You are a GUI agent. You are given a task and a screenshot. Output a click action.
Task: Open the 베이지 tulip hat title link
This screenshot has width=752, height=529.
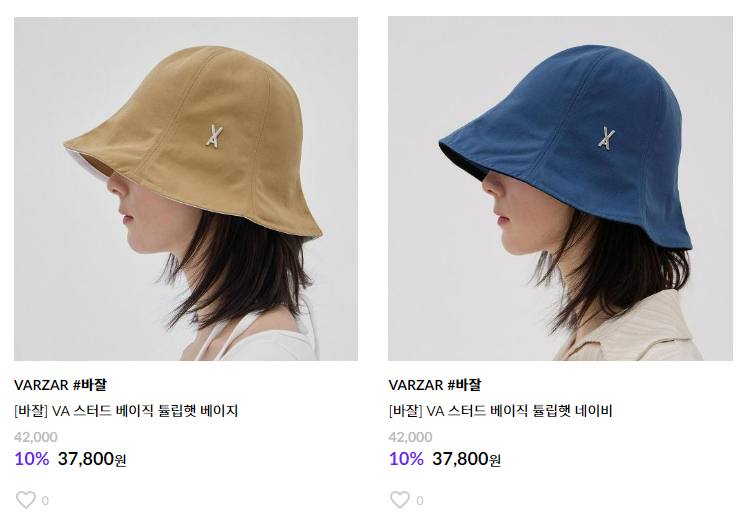pyautogui.click(x=126, y=410)
